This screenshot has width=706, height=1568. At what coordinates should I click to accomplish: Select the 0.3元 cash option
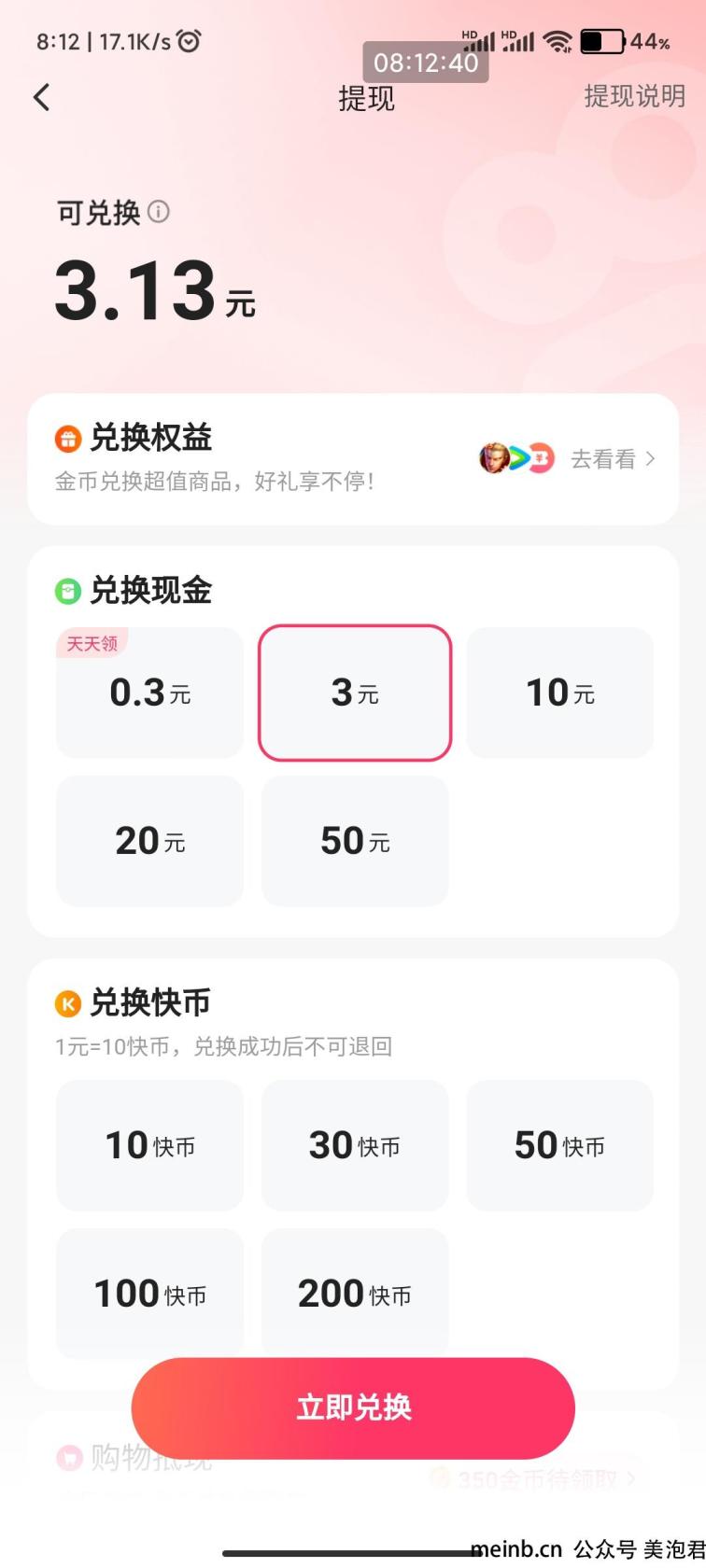tap(149, 693)
